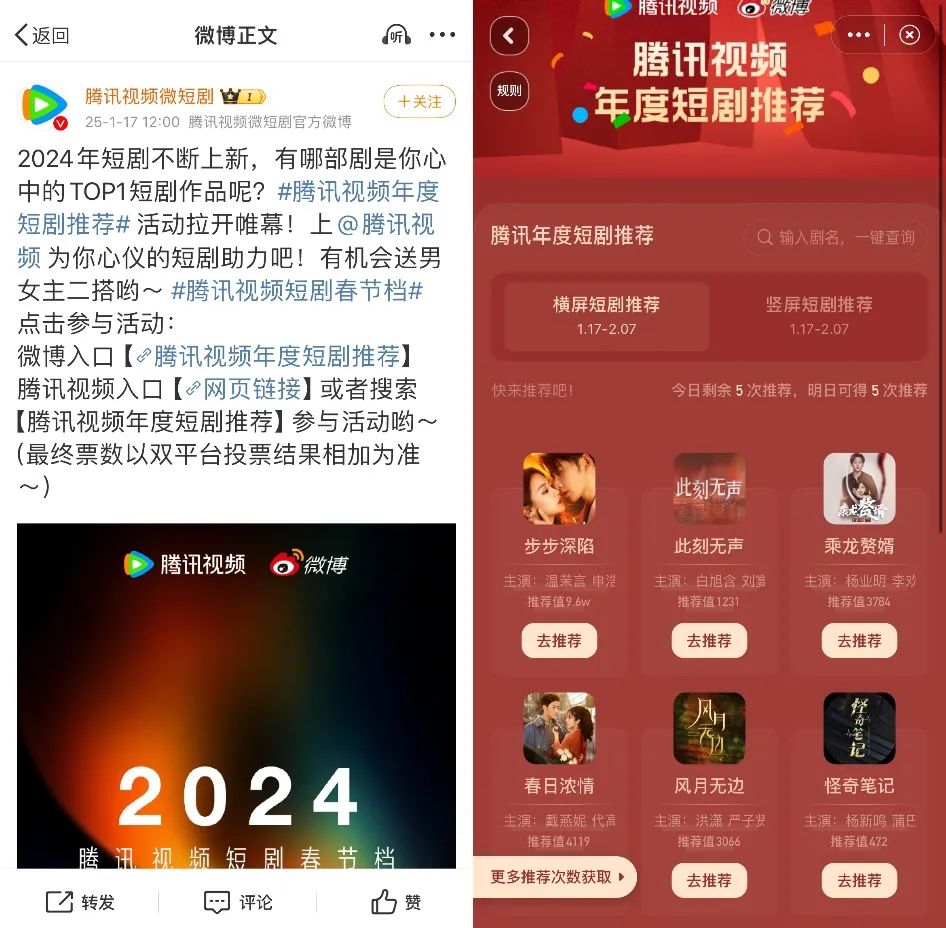Open 评论 comments
Viewport: 946px width, 928px height.
tap(238, 902)
